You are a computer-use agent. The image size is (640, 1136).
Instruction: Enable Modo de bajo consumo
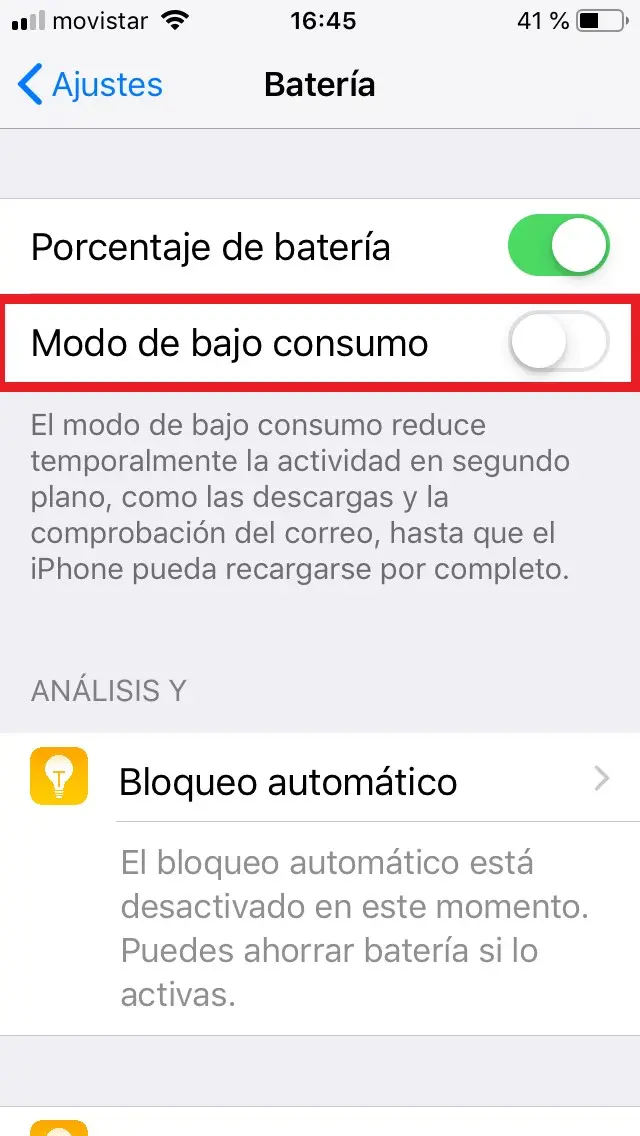558,341
